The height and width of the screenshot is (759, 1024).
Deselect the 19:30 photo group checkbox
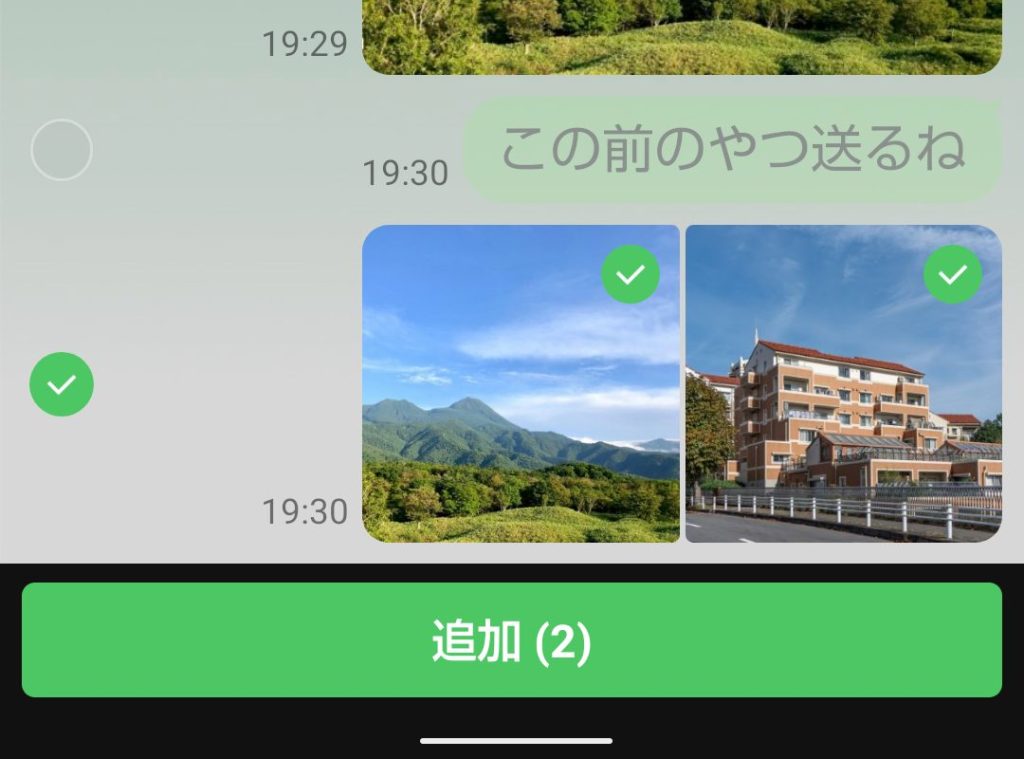pos(62,384)
